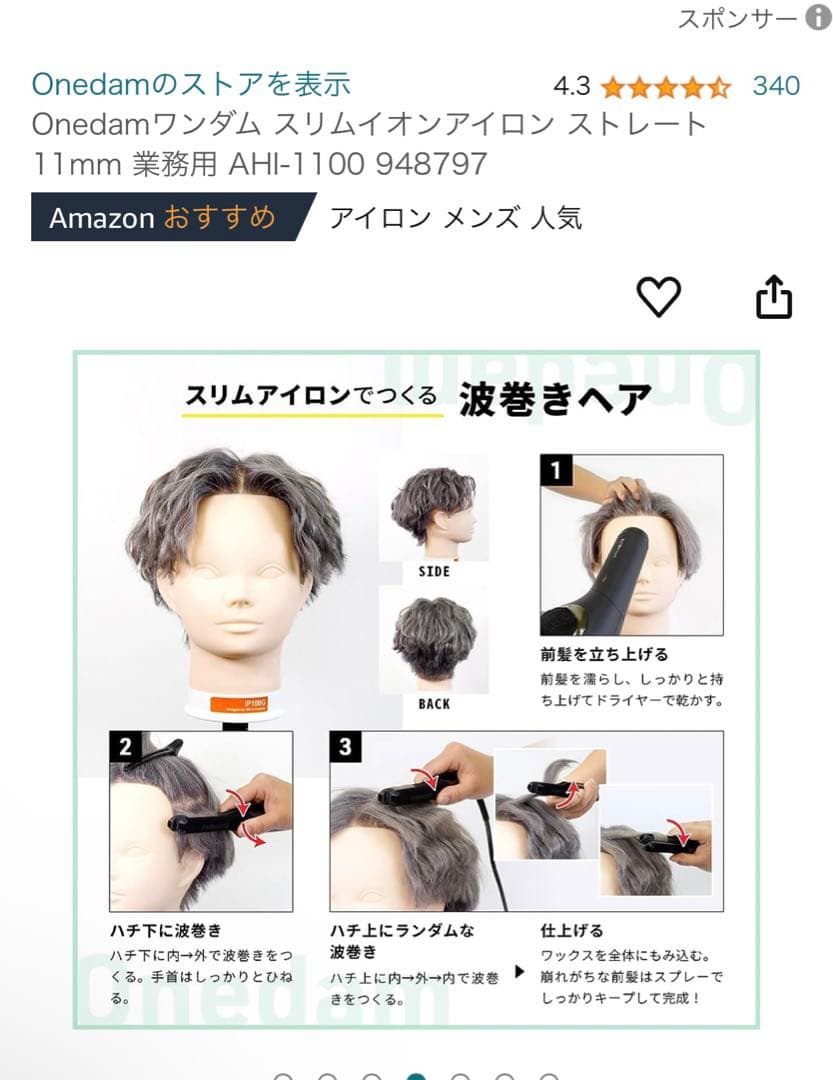Viewport: 833px width, 1080px height.
Task: Expand the fifth image dot in the carousel
Action: 460,1076
